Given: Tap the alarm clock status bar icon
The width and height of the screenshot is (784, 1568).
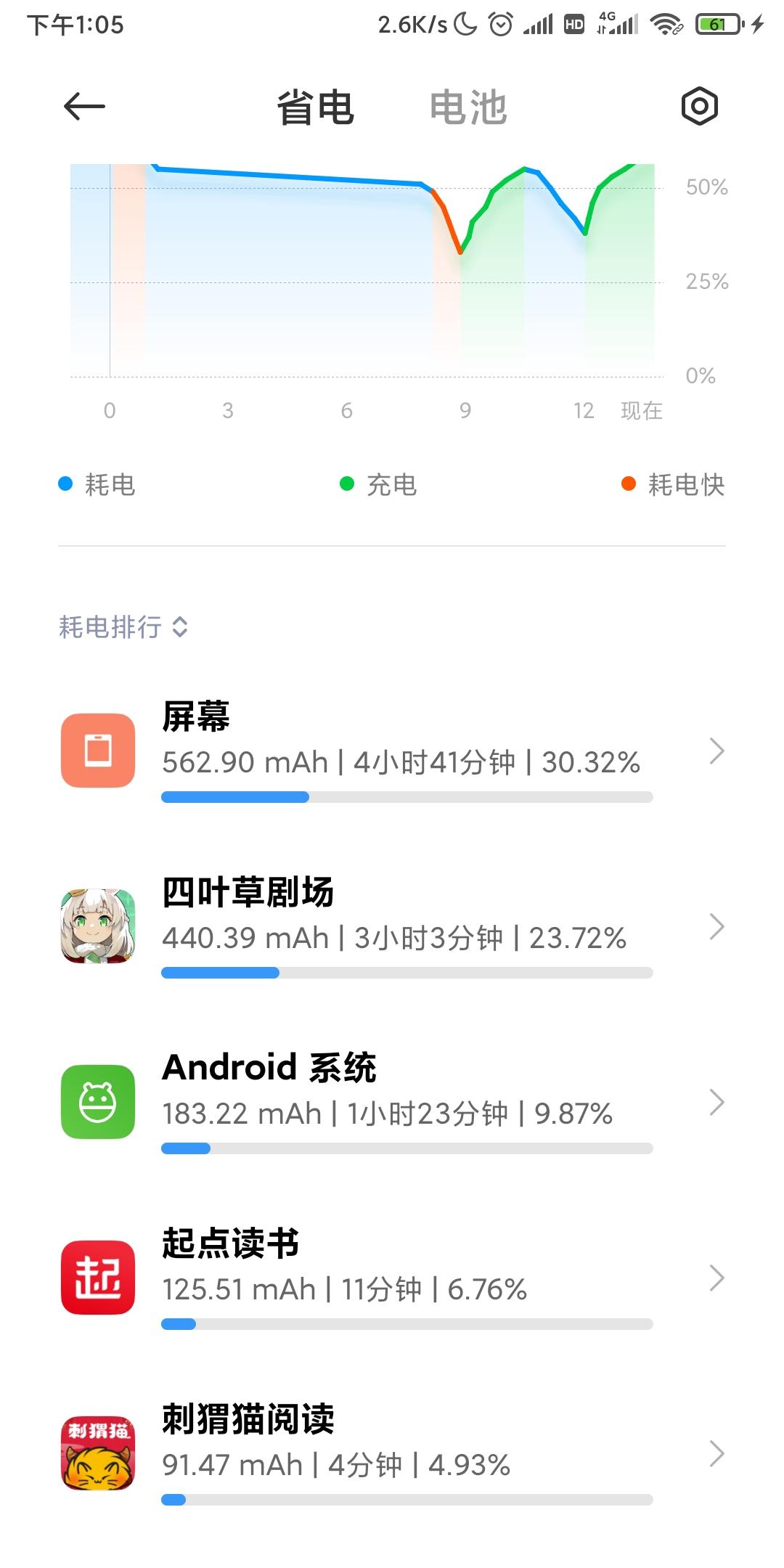Looking at the screenshot, I should point(499,25).
